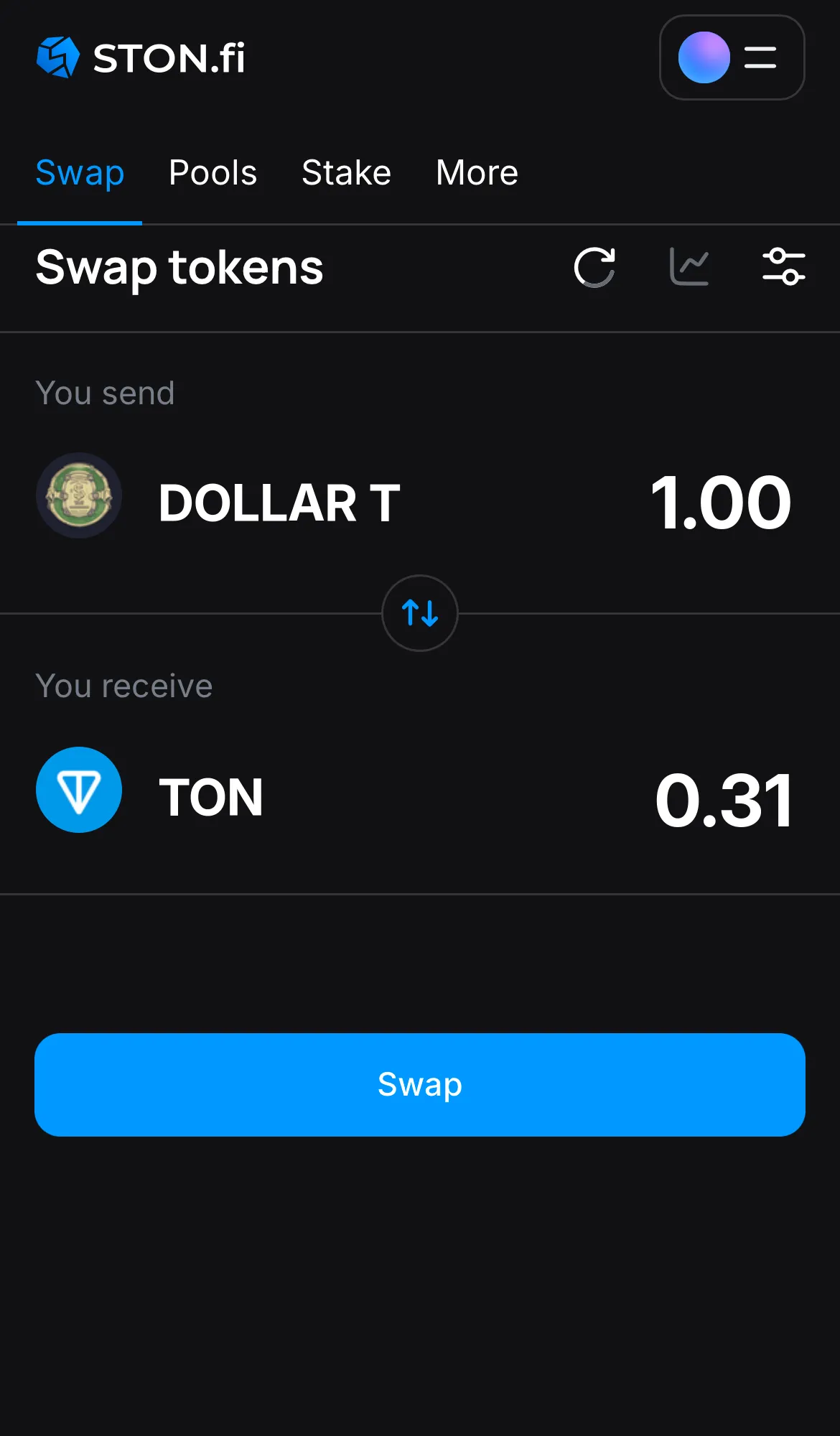
Task: Switch swap direction between DOLLAR T and TON
Action: click(420, 614)
